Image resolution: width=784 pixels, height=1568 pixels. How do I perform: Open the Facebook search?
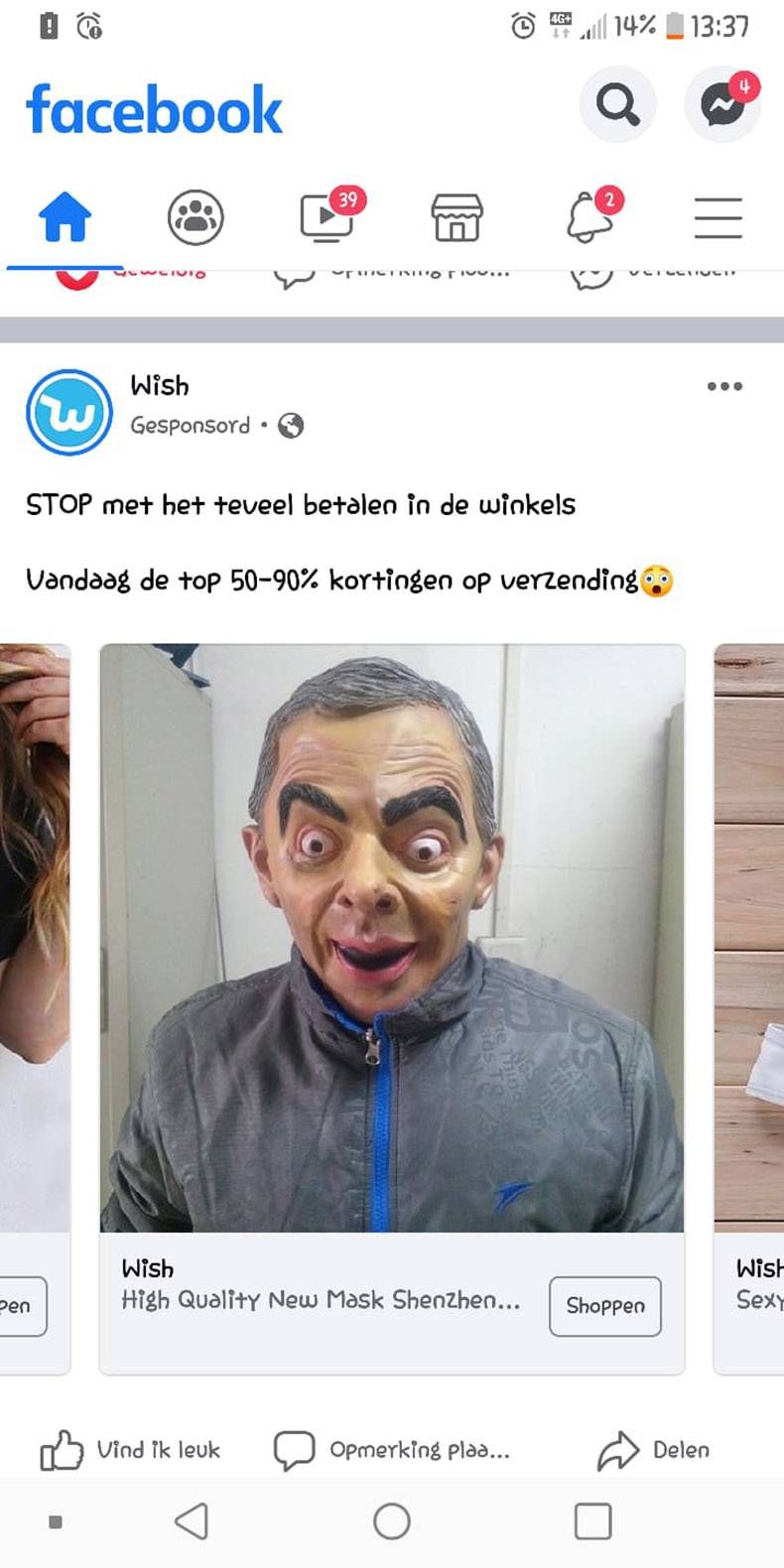click(x=616, y=103)
